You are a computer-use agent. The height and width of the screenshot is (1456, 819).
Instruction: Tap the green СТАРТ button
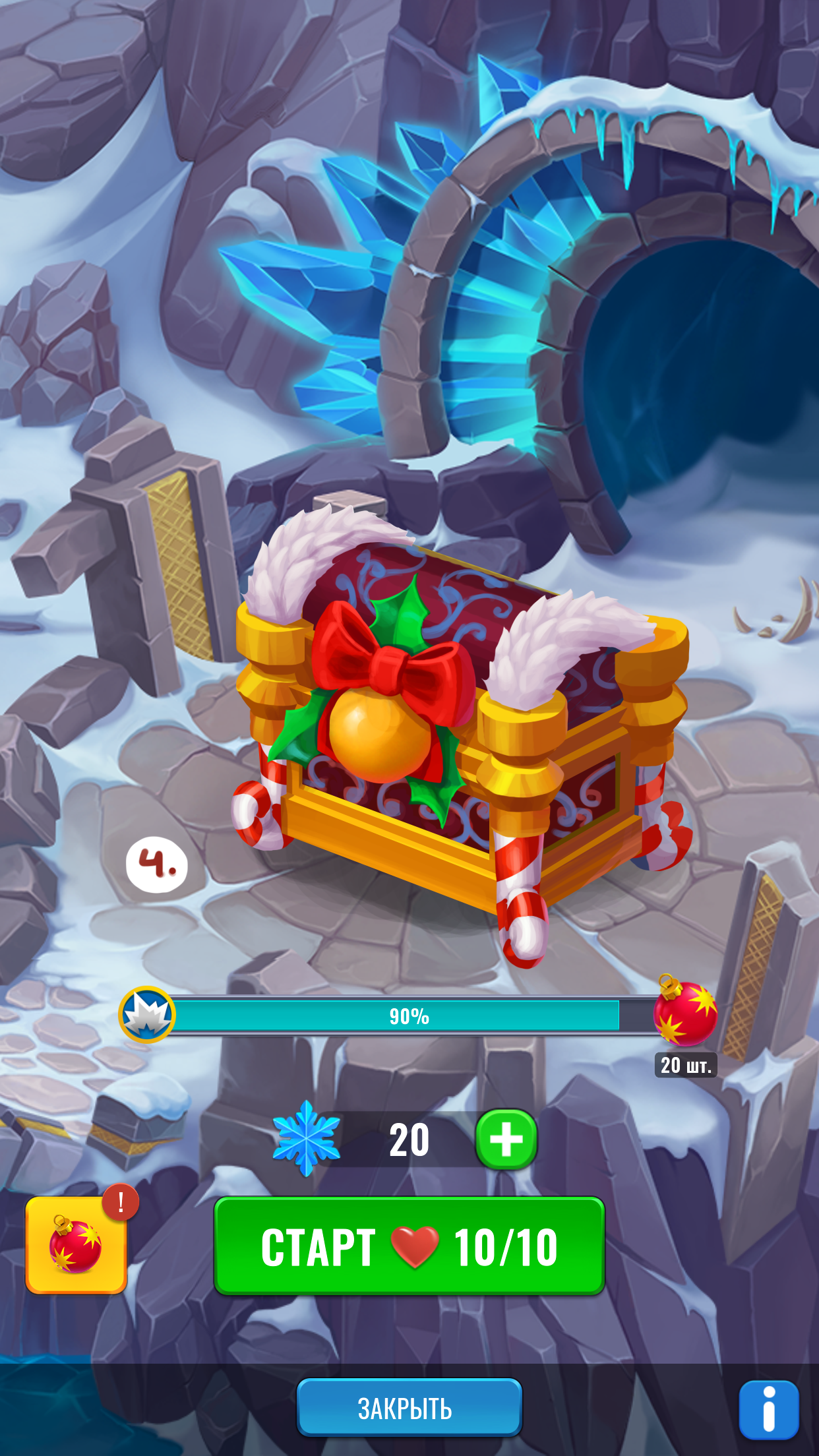click(x=409, y=1246)
